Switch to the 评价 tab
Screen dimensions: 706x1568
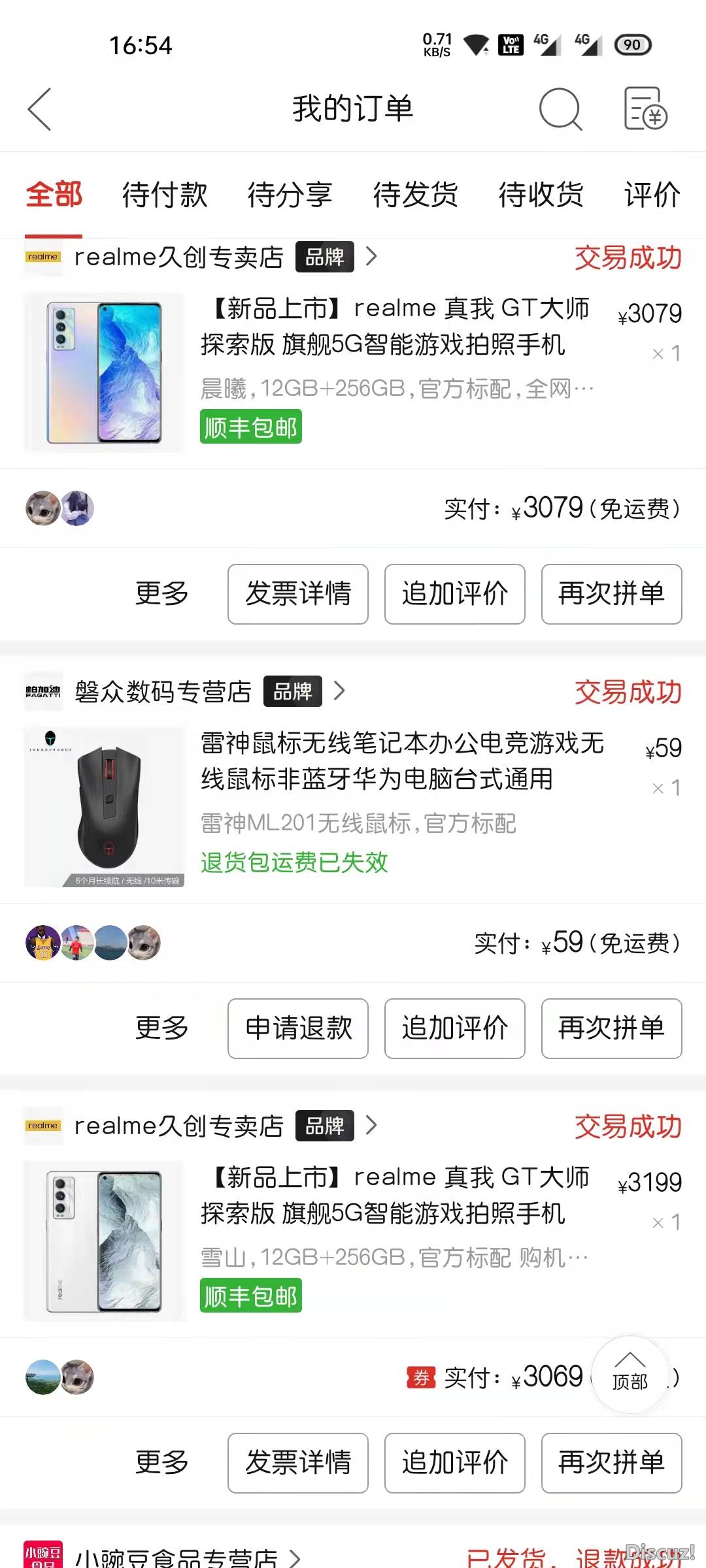click(652, 195)
